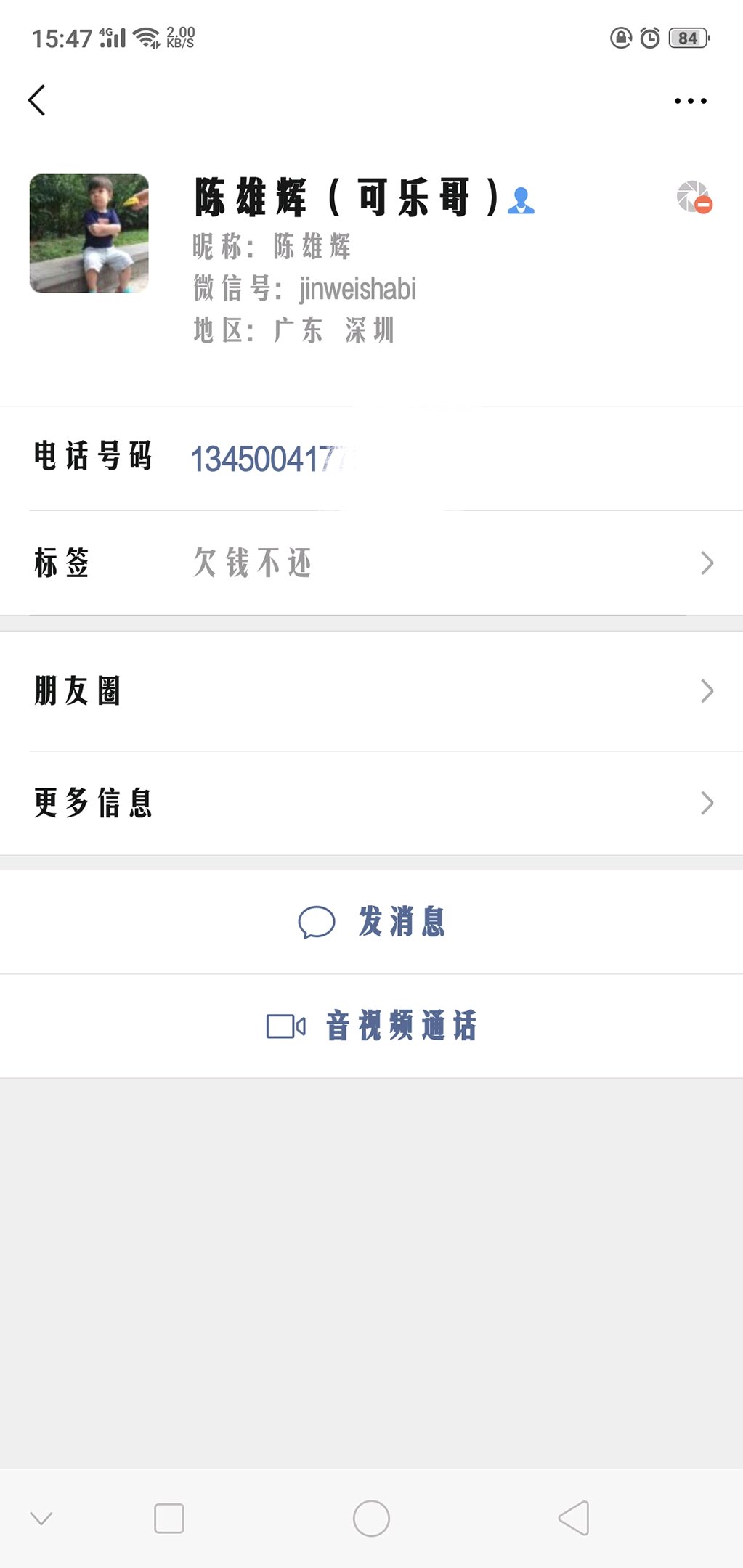Tap the system back triangle button

pyautogui.click(x=574, y=1518)
